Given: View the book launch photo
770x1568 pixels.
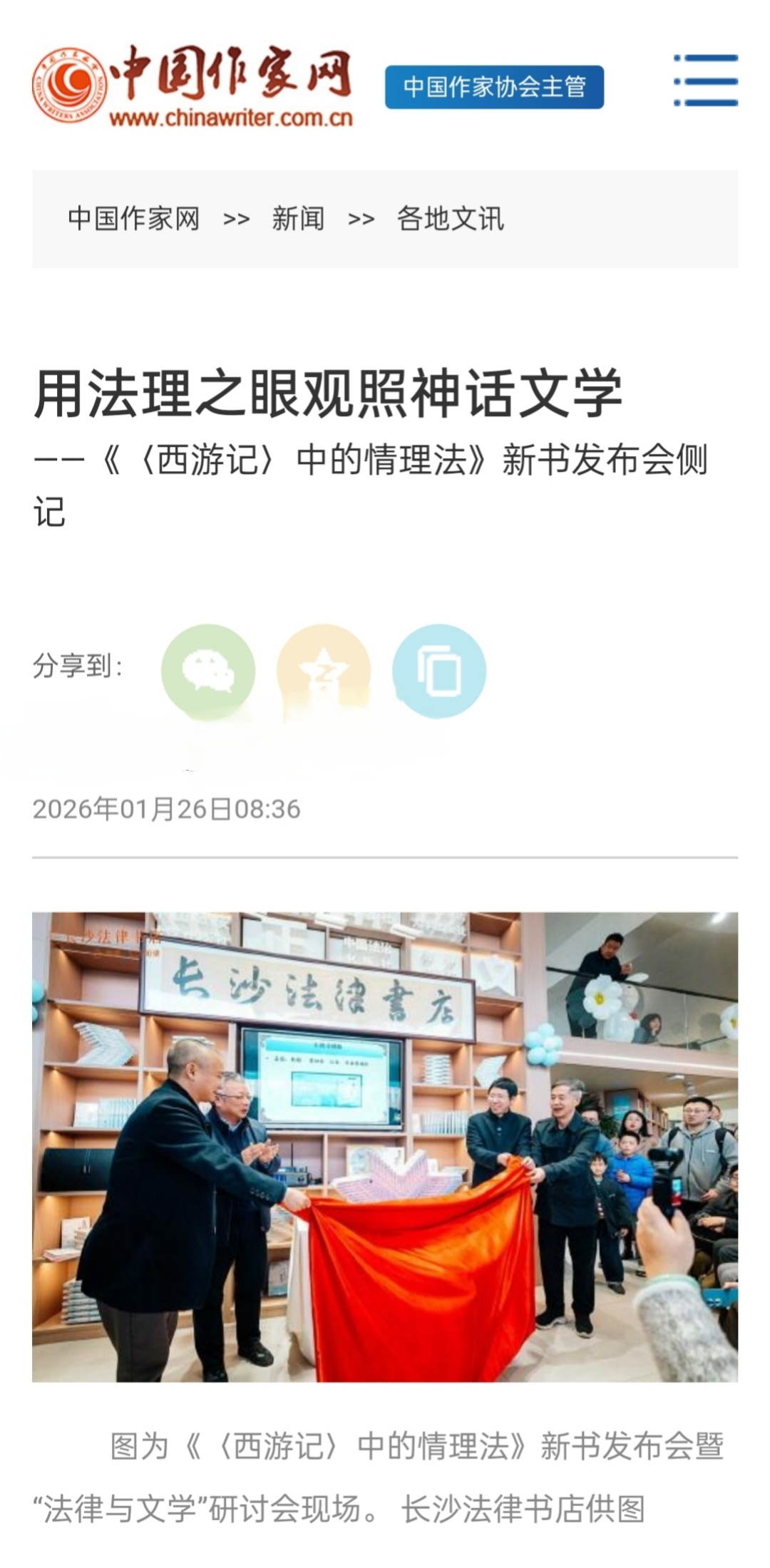Looking at the screenshot, I should (385, 1146).
